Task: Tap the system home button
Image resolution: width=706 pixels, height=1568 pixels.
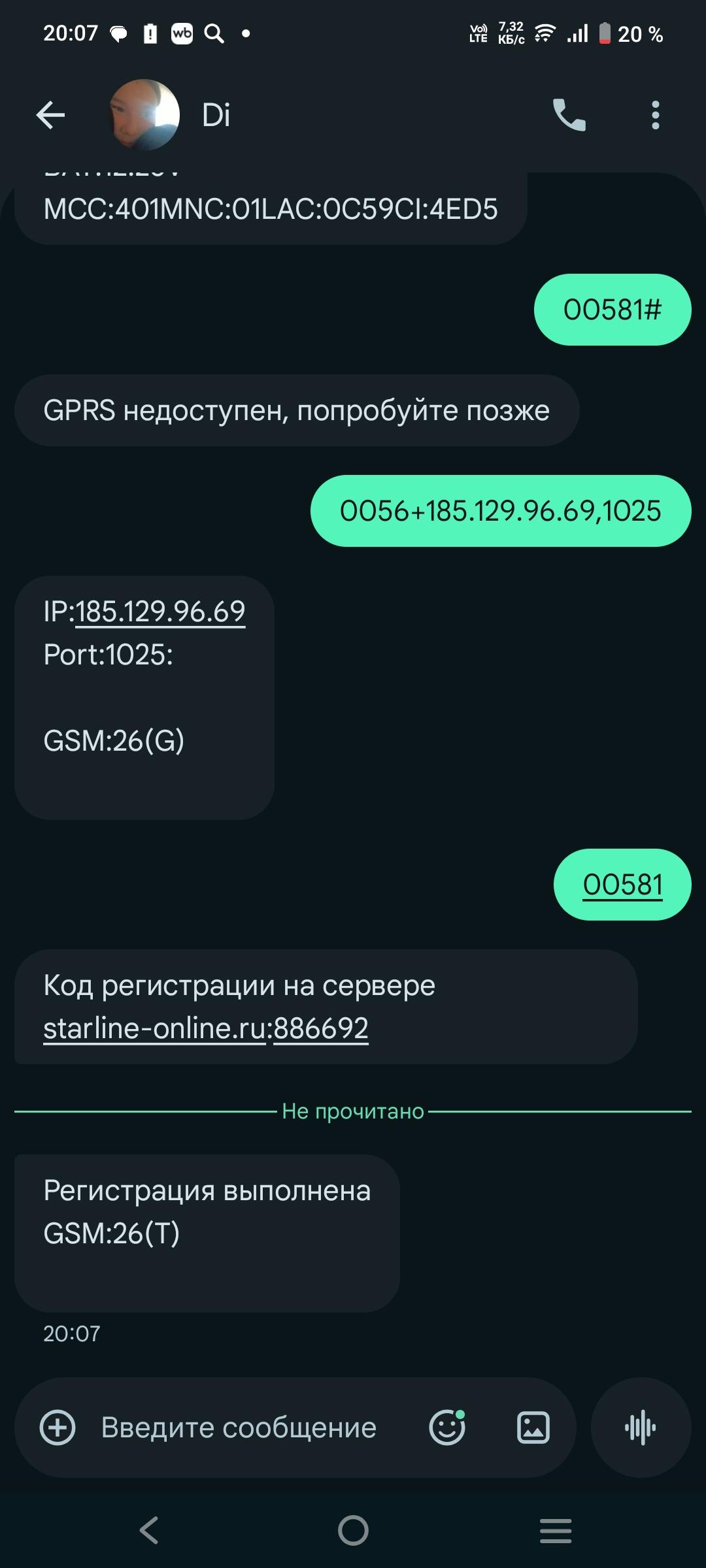Action: (x=353, y=1530)
